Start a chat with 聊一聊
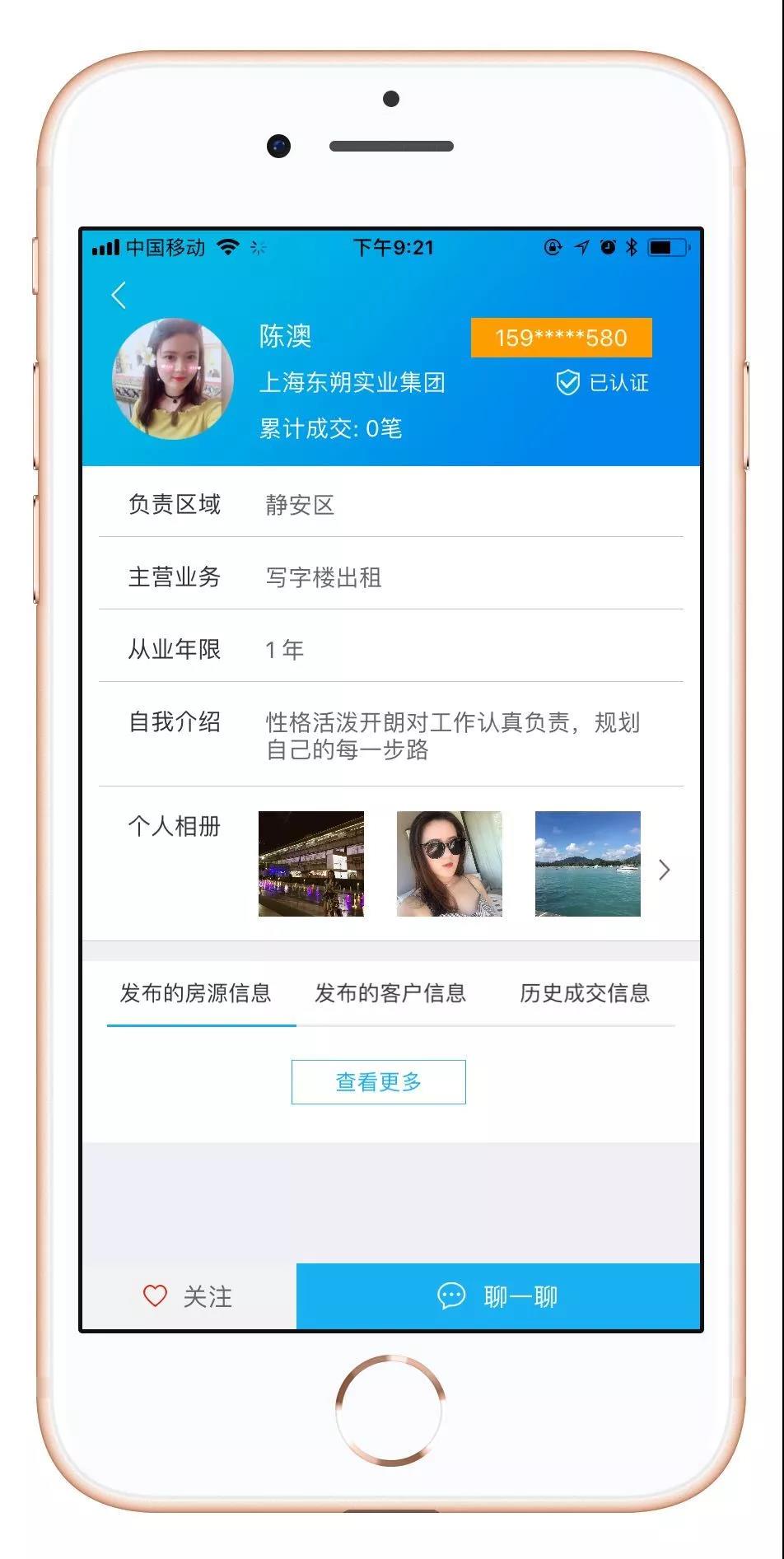784x1559 pixels. 498,1296
